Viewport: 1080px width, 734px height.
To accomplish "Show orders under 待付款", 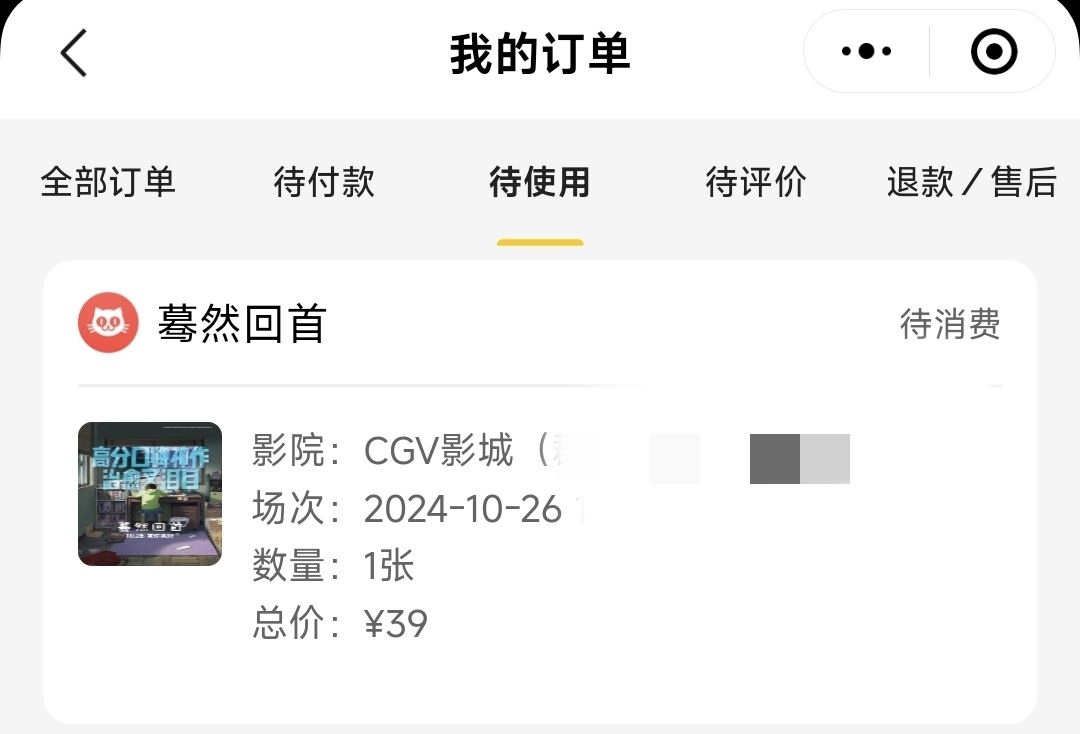I will 324,183.
